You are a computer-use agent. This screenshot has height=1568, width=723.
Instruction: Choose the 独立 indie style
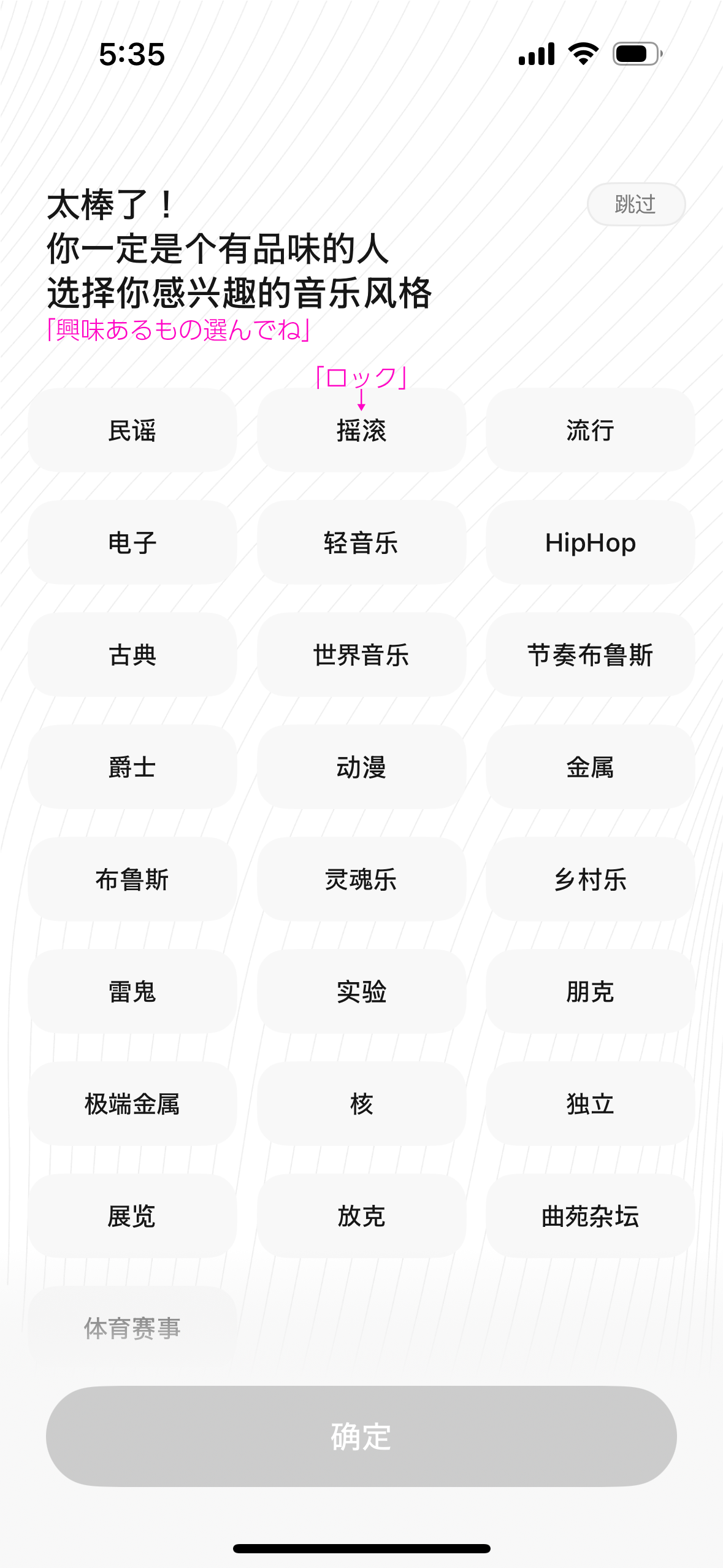pyautogui.click(x=591, y=1104)
